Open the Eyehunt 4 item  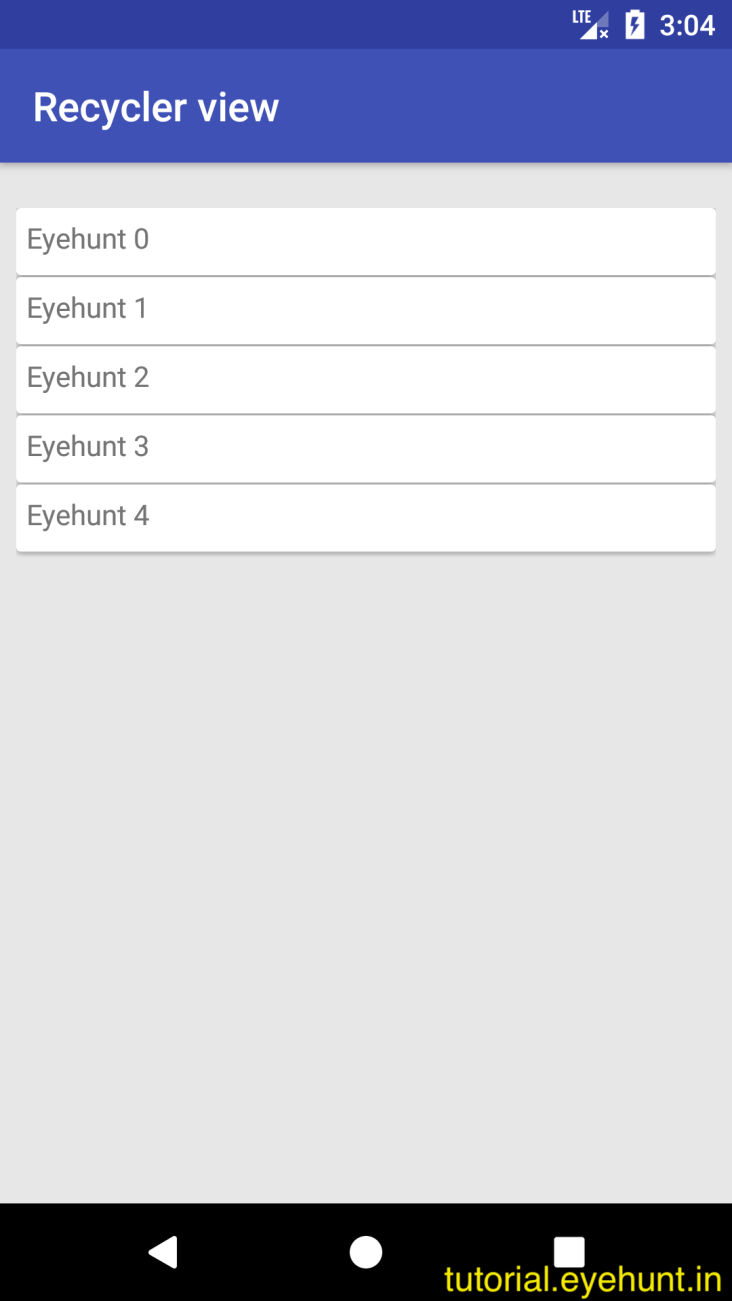pos(365,516)
